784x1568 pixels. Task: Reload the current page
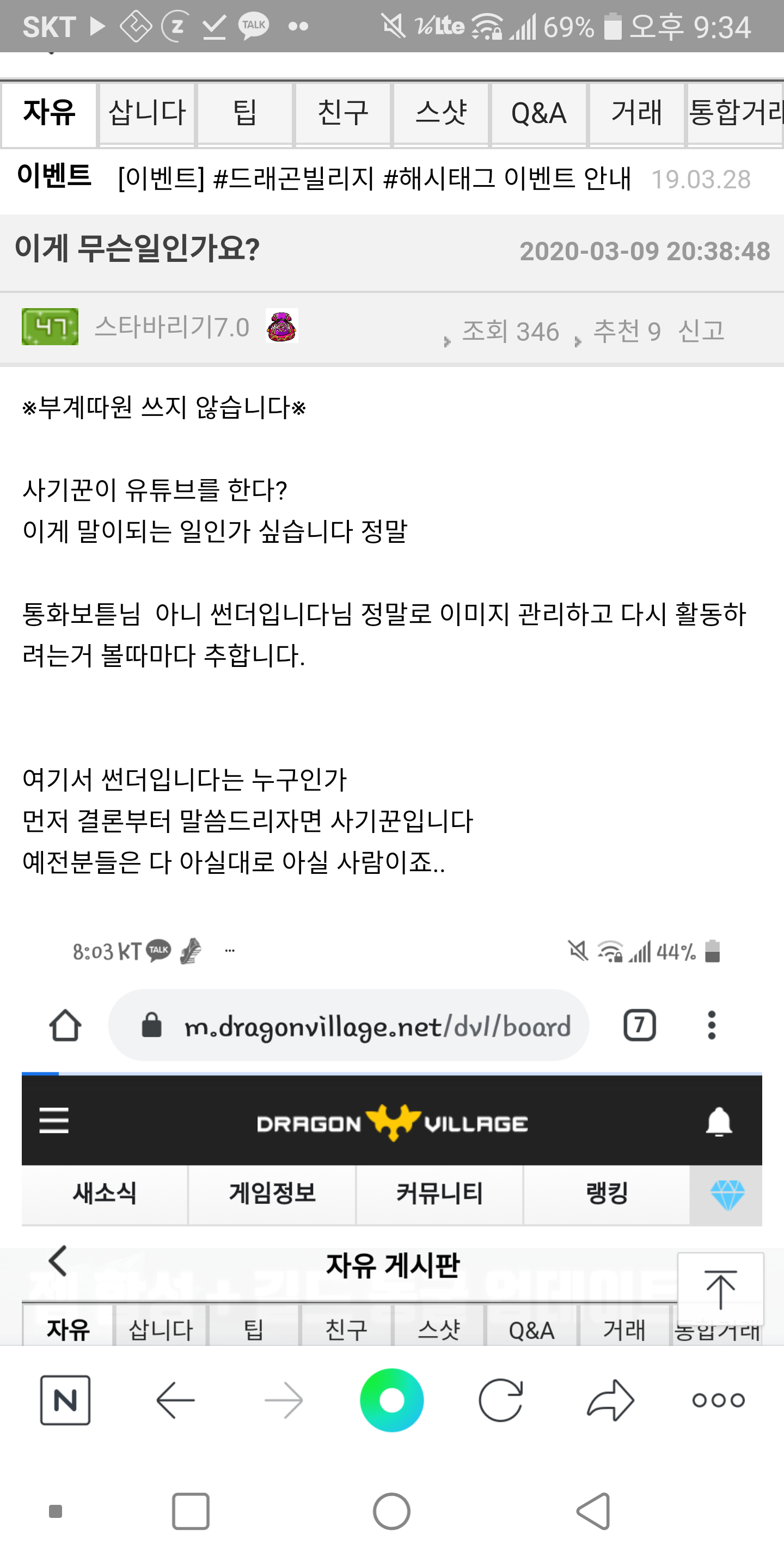[500, 1400]
